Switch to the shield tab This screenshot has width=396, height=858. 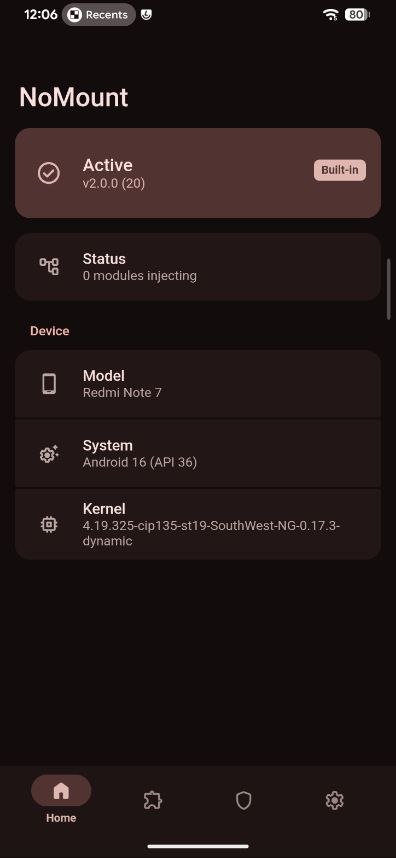(243, 801)
